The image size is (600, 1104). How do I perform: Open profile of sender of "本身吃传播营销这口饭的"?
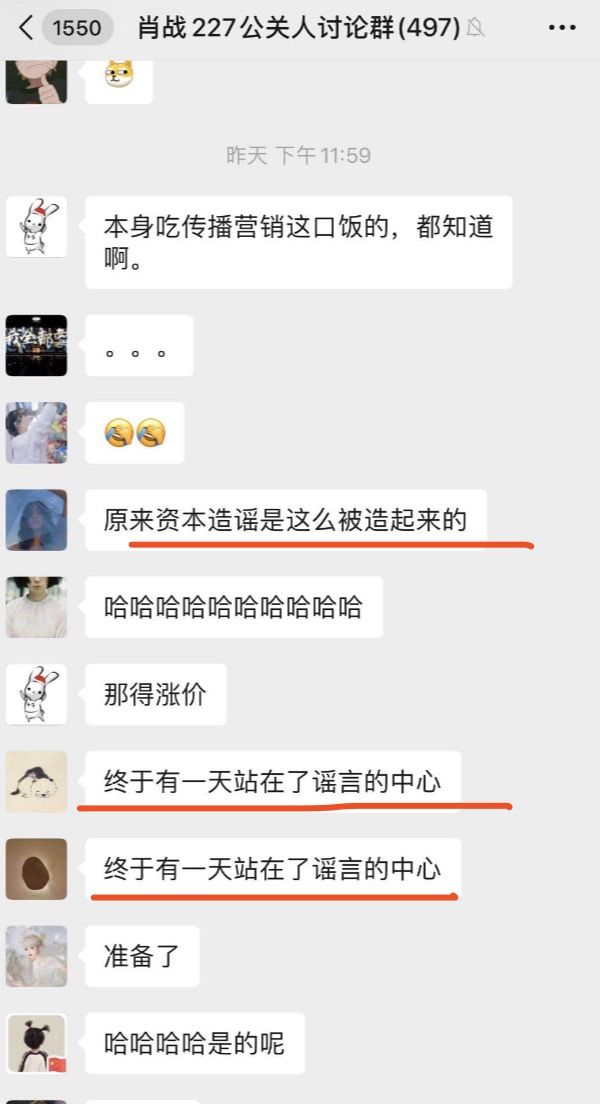click(36, 226)
